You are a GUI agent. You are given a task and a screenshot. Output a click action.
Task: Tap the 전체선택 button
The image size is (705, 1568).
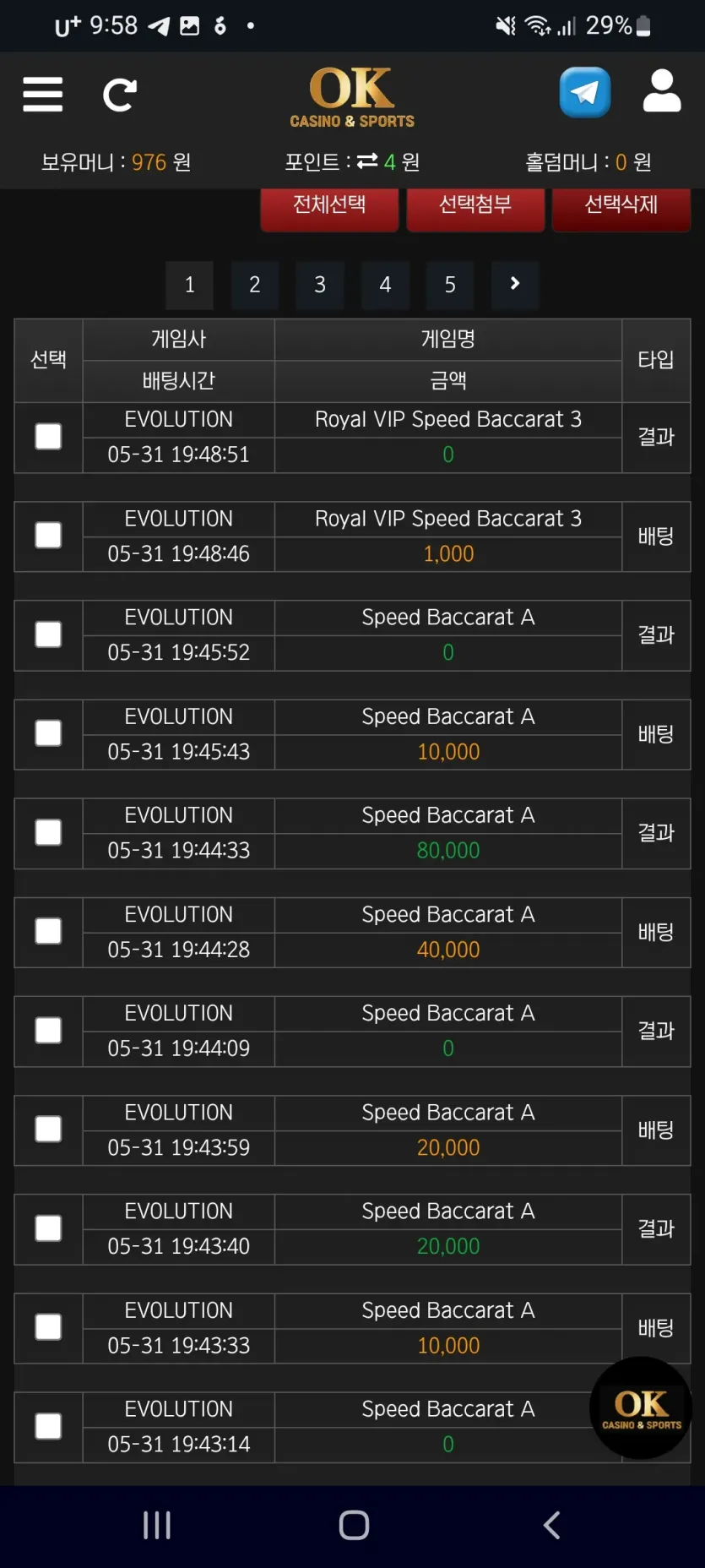[x=329, y=208]
